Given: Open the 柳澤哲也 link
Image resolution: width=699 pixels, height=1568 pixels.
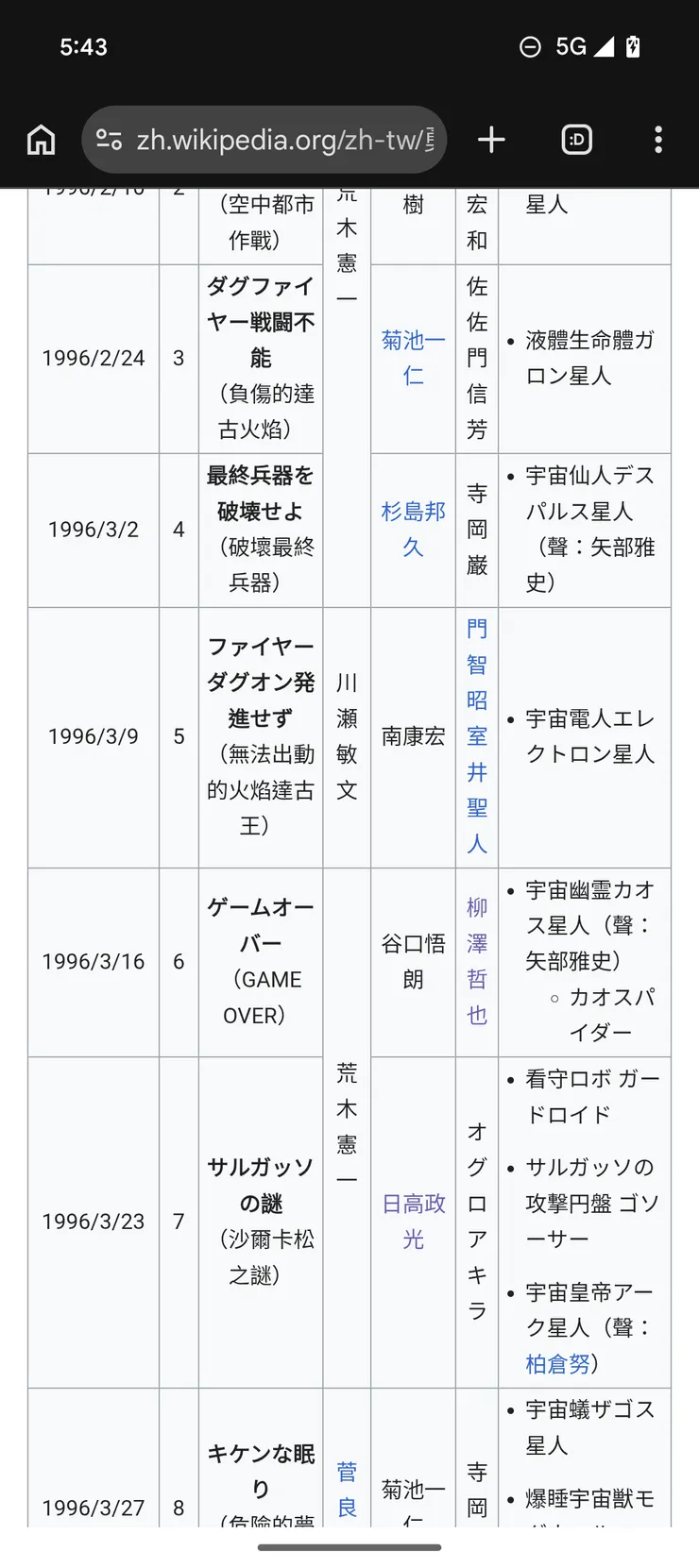Looking at the screenshot, I should click(477, 961).
